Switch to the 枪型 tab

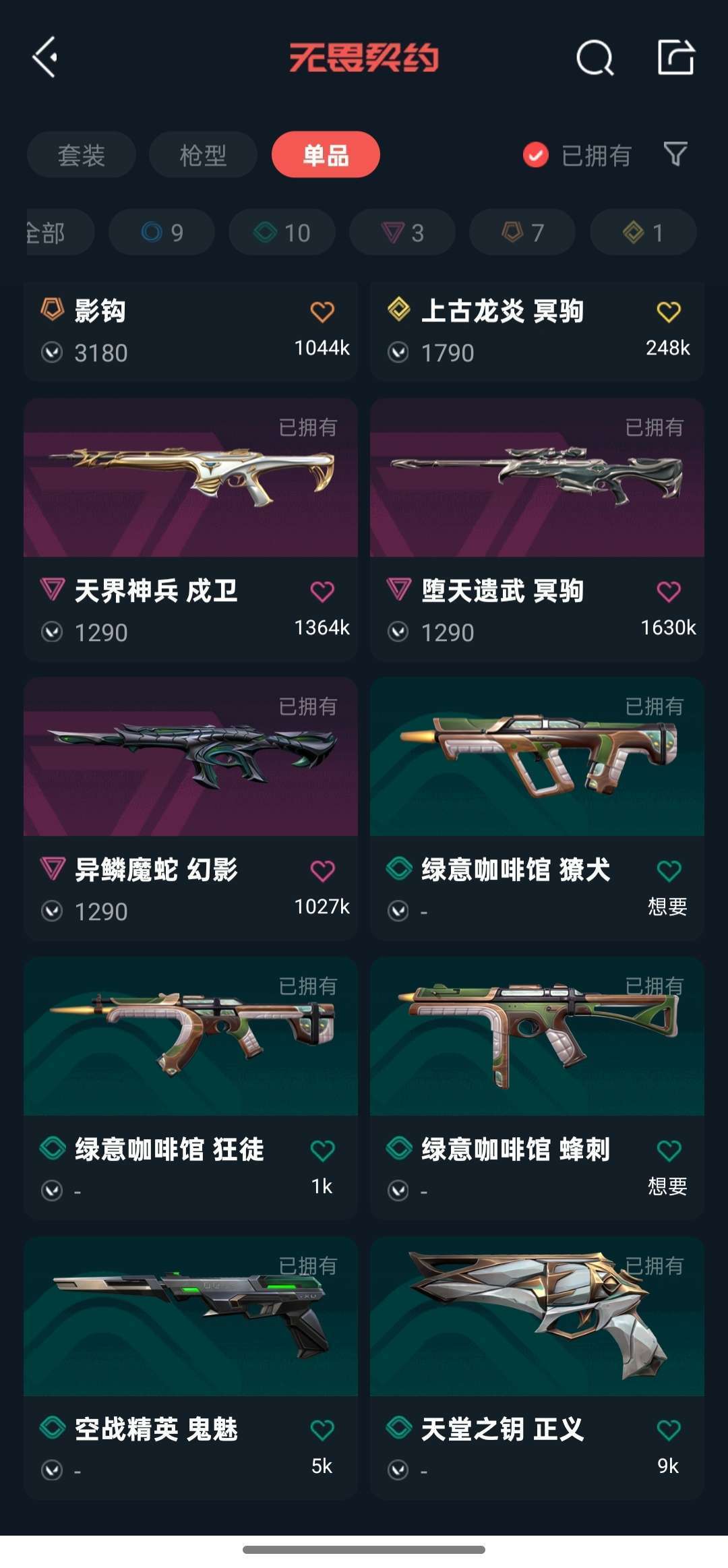pos(203,155)
